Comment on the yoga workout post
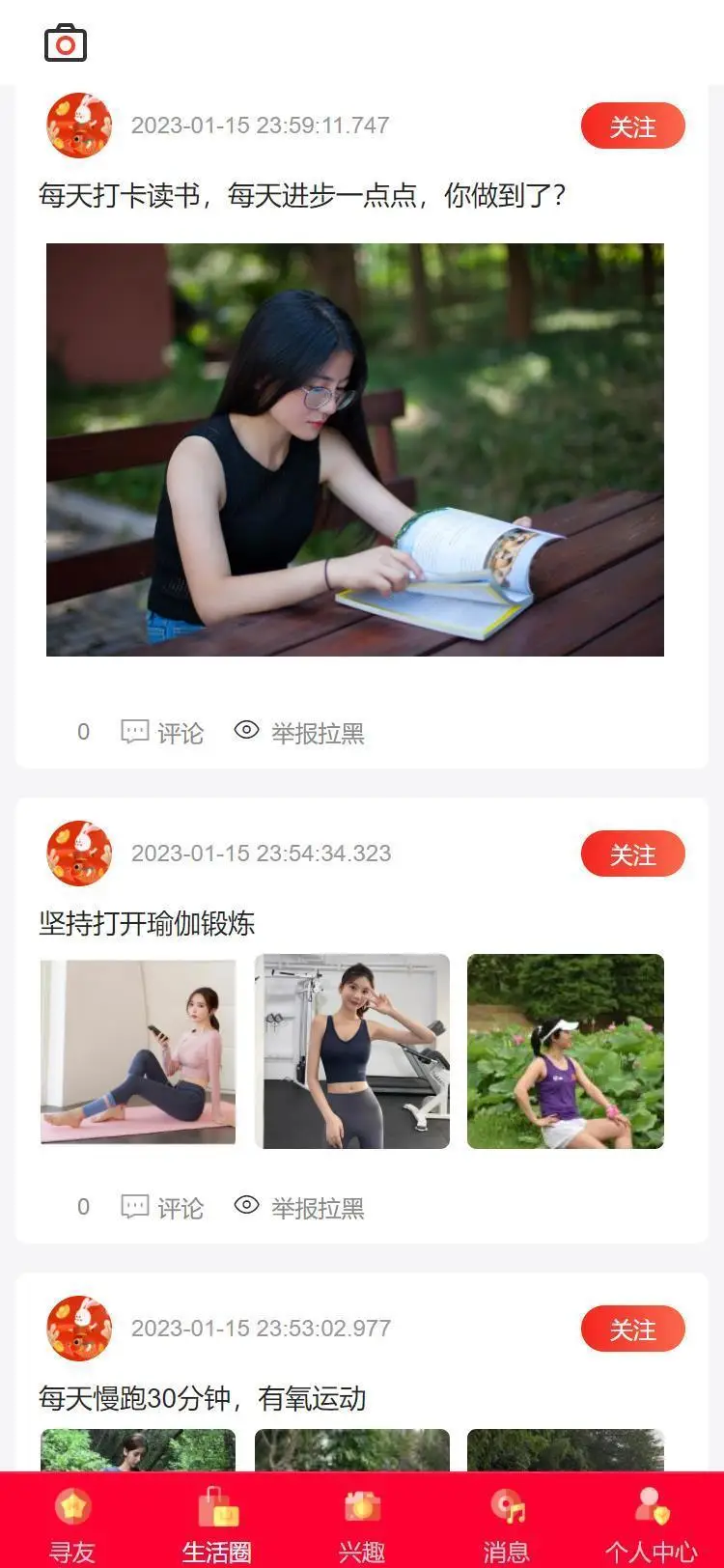This screenshot has height=1568, width=724. (x=162, y=1208)
